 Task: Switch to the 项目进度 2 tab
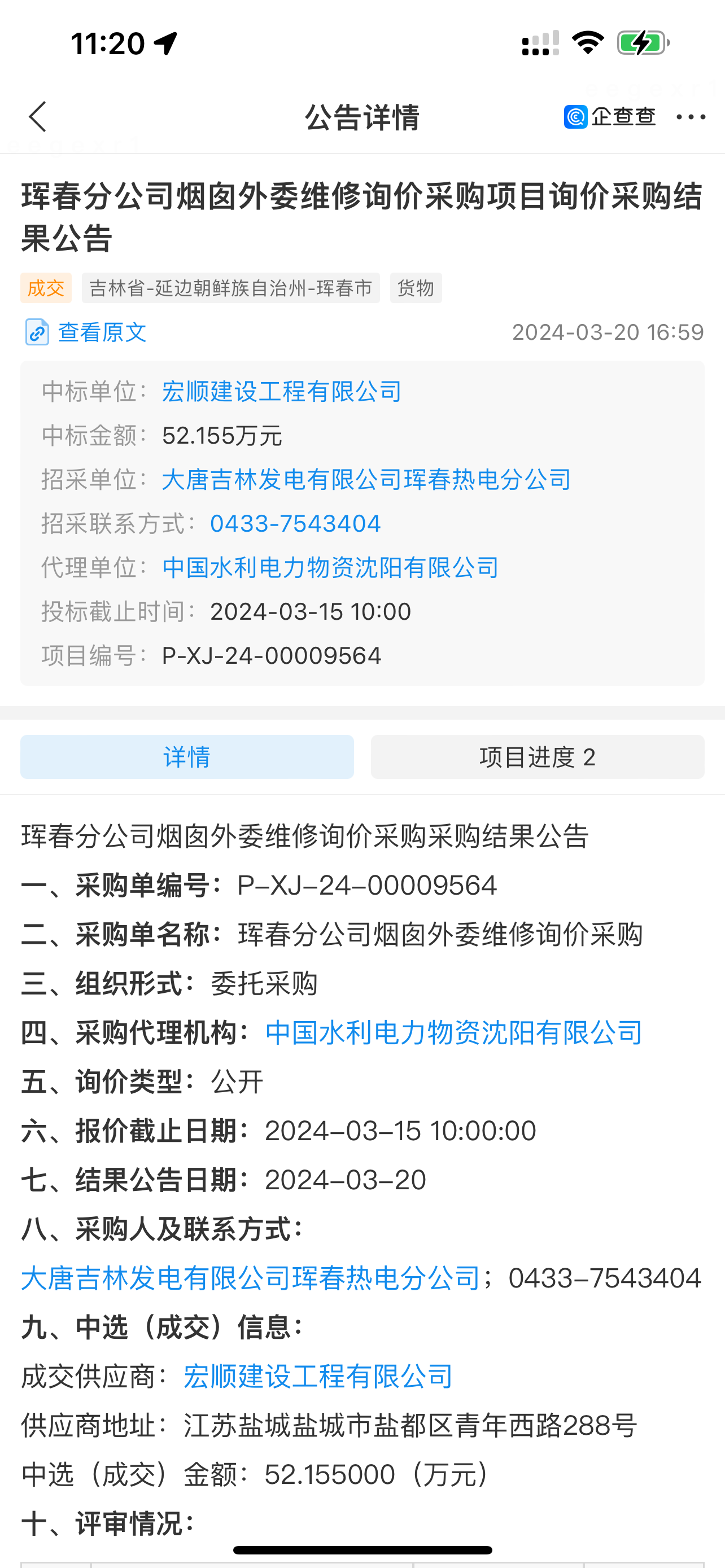pyautogui.click(x=537, y=756)
